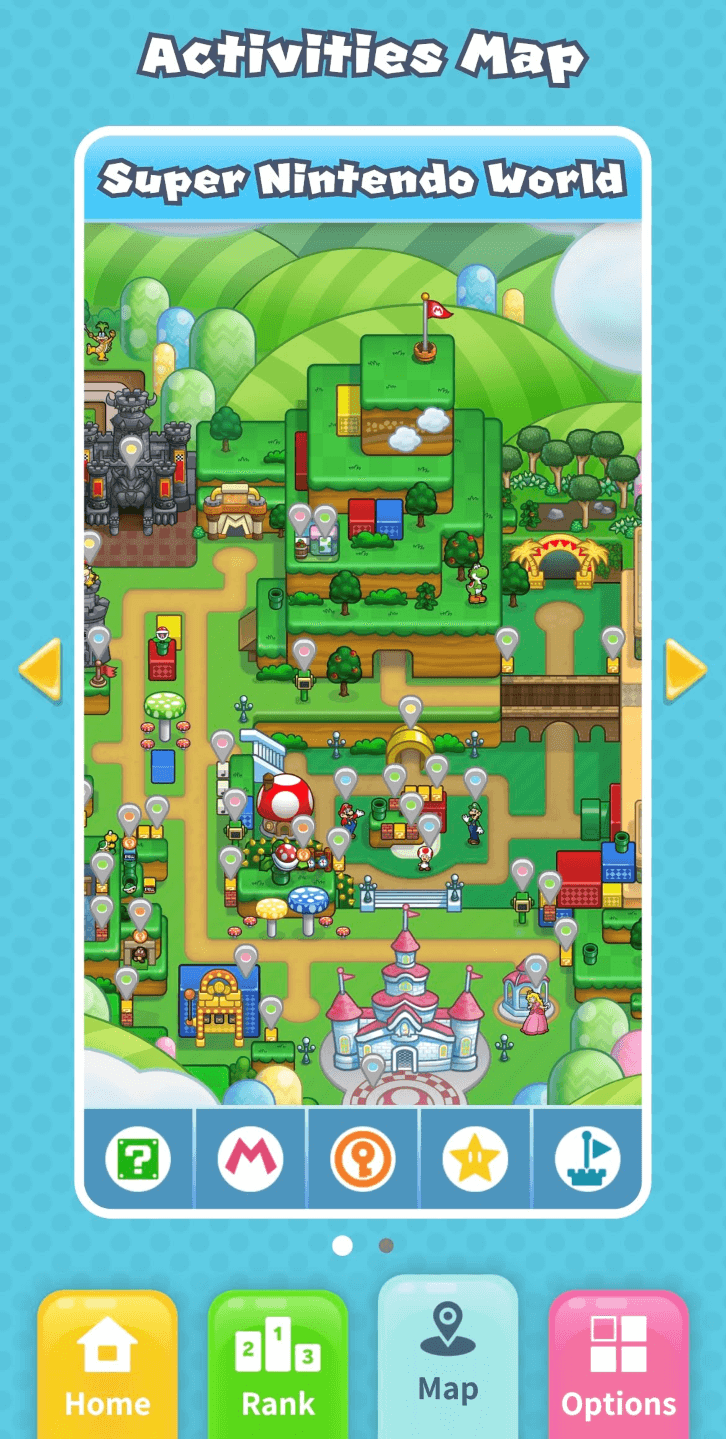
Task: Open the Home tab
Action: (107, 1365)
